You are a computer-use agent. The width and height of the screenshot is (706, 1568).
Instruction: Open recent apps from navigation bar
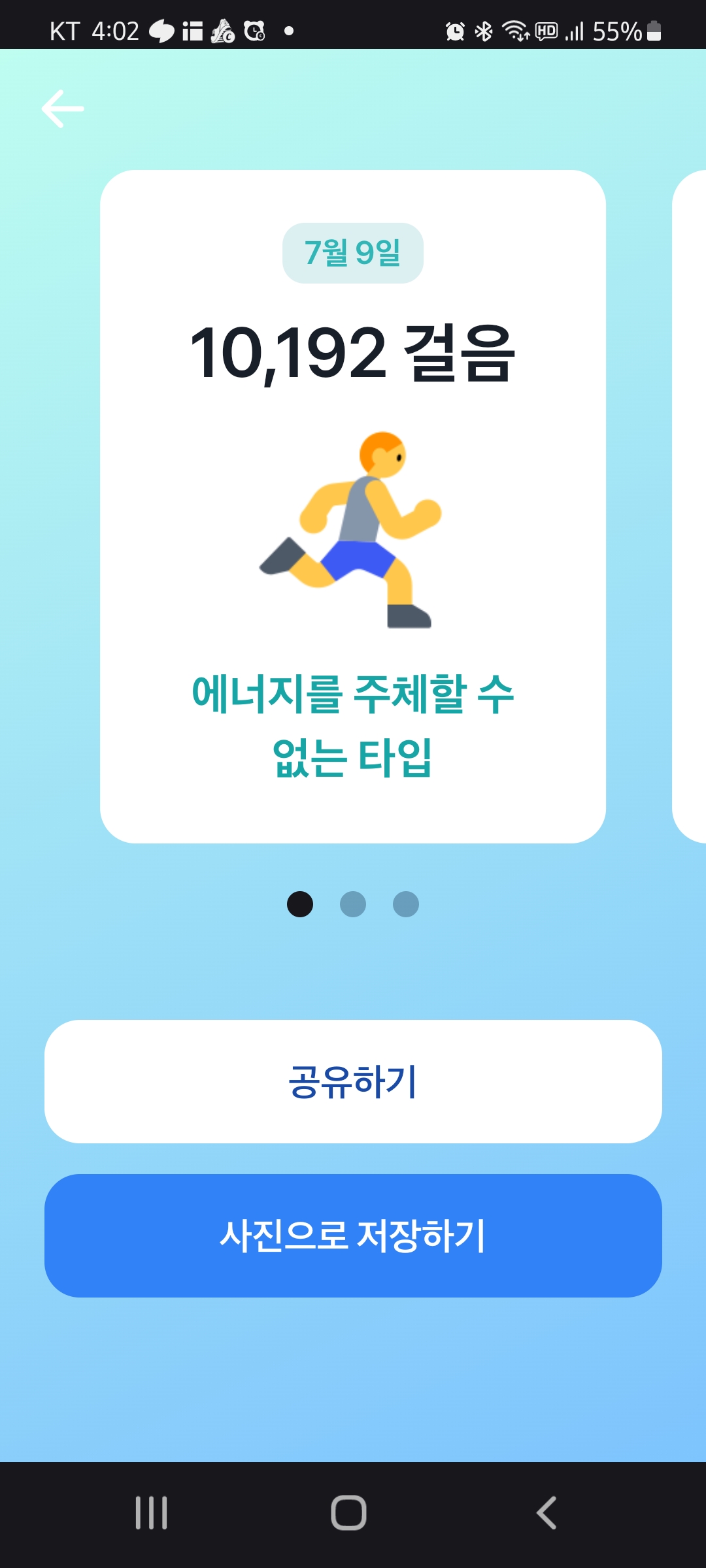152,1512
